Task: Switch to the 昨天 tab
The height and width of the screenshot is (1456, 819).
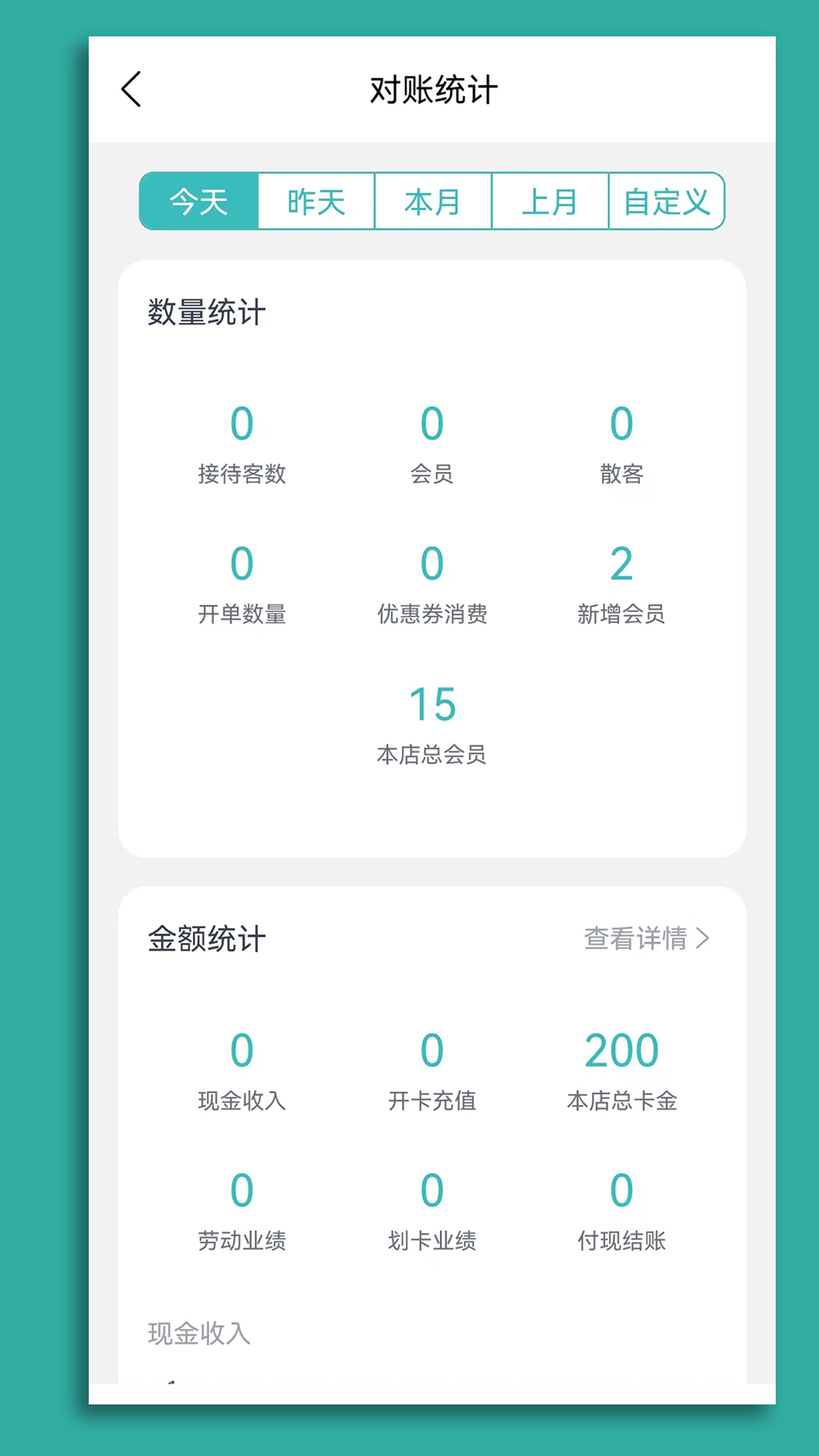Action: coord(315,201)
